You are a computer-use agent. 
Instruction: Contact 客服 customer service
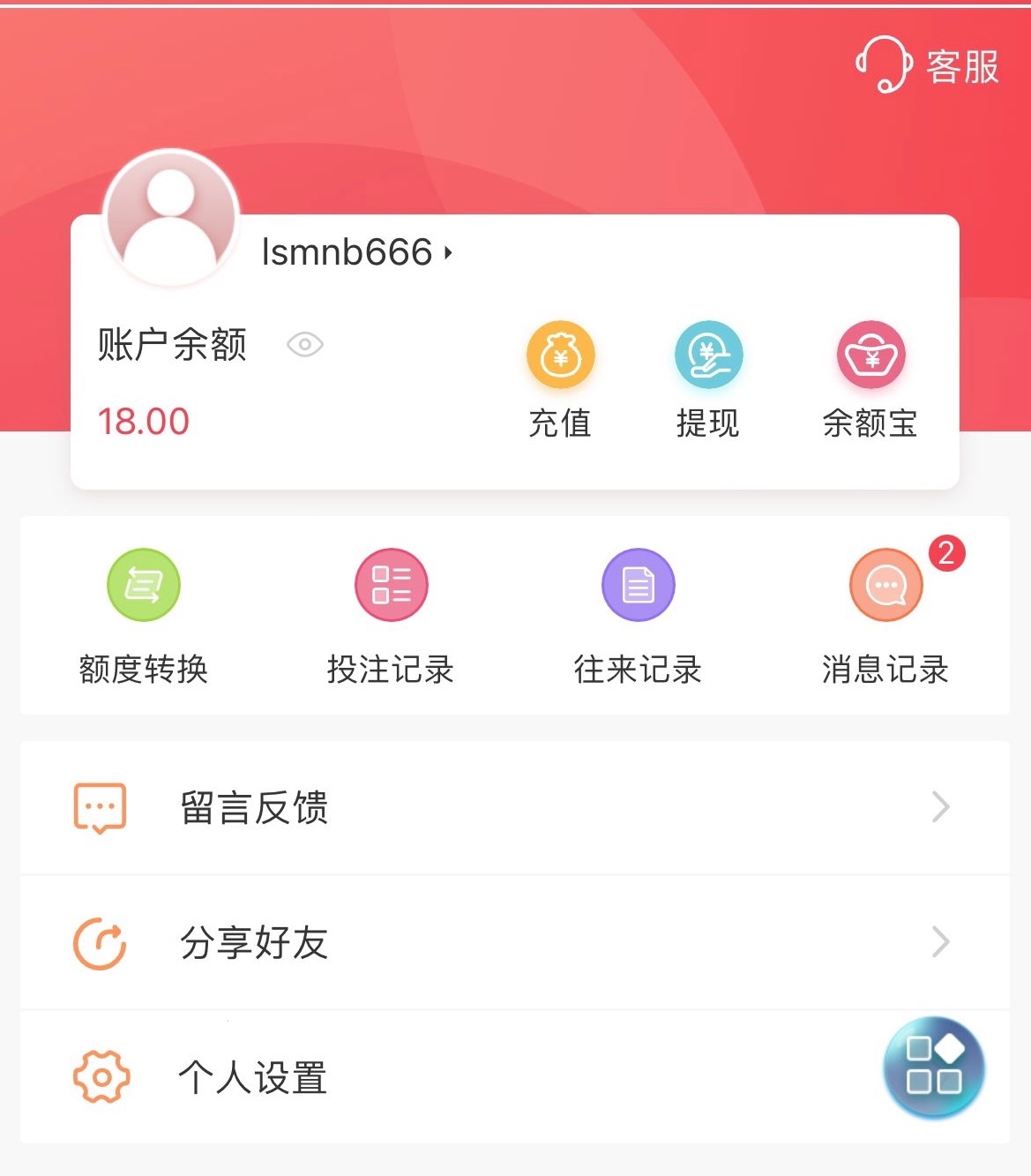click(x=927, y=65)
